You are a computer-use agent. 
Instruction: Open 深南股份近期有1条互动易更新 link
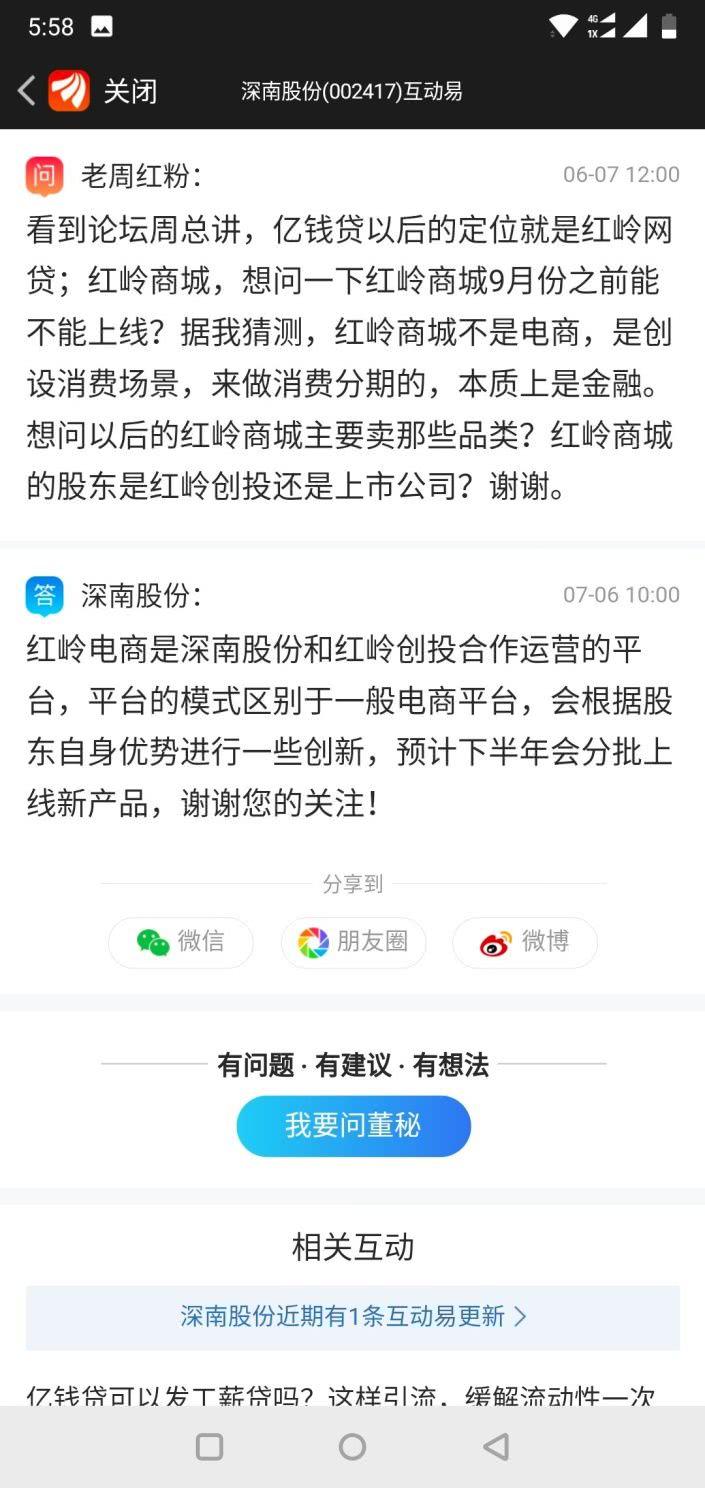(x=353, y=1316)
